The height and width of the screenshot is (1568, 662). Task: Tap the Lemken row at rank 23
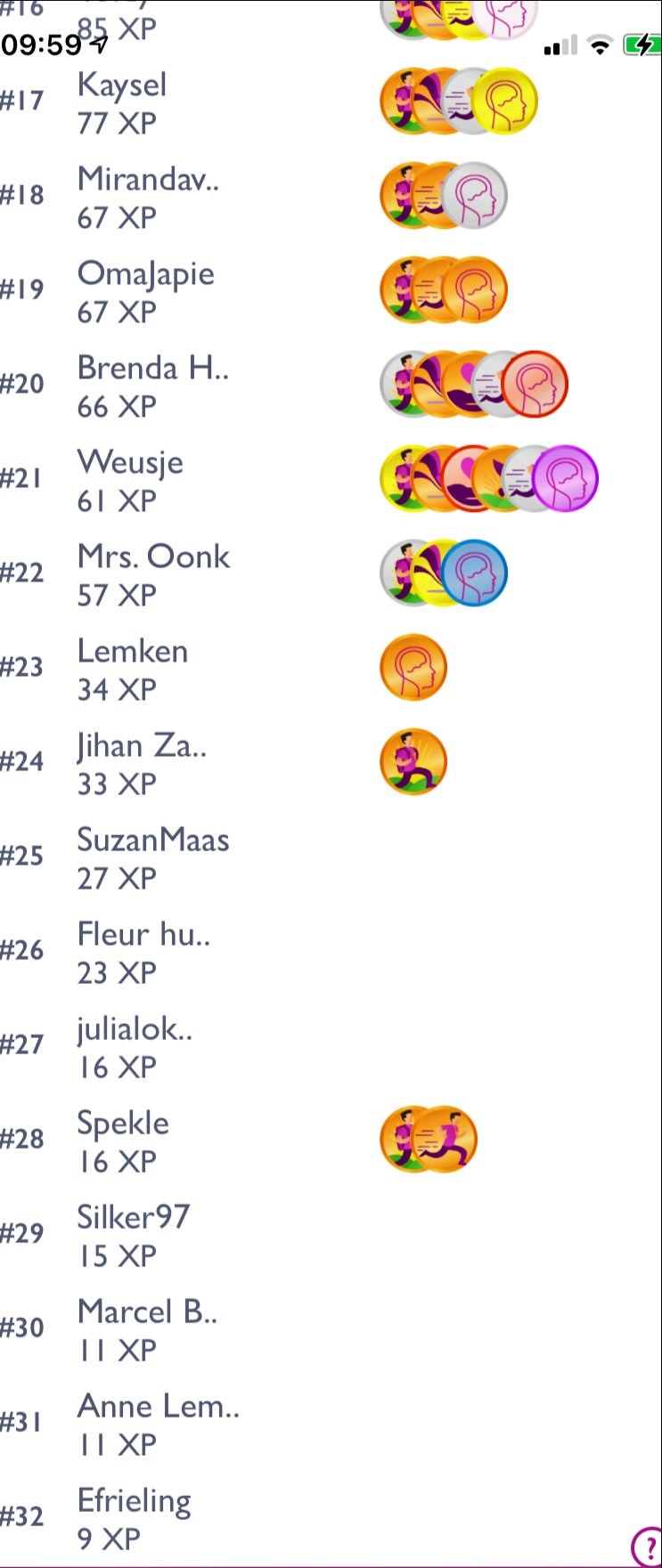pos(132,670)
